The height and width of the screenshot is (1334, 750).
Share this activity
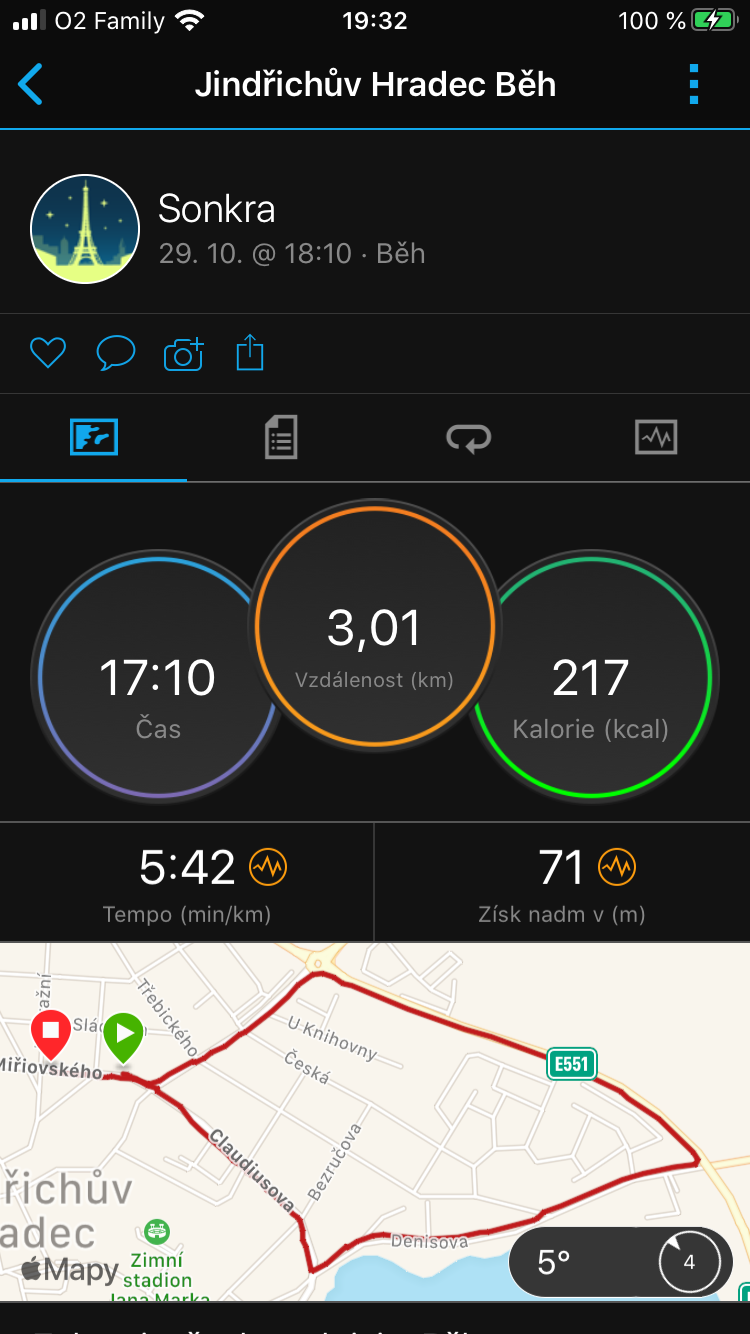[250, 353]
